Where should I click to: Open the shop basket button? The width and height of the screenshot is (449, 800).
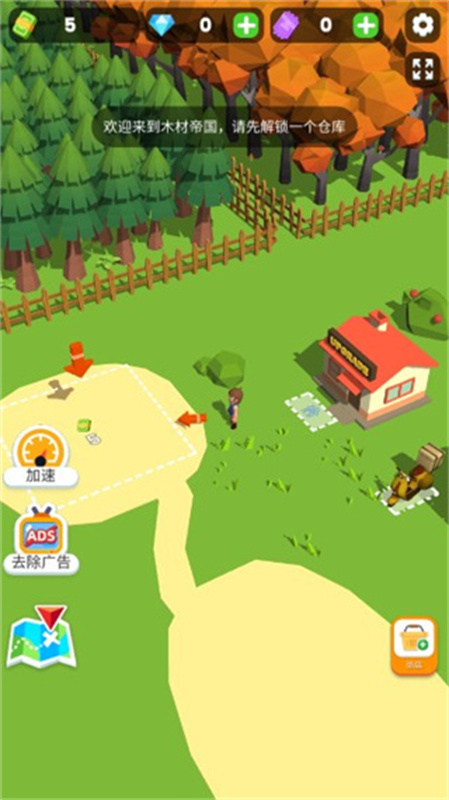[x=414, y=645]
